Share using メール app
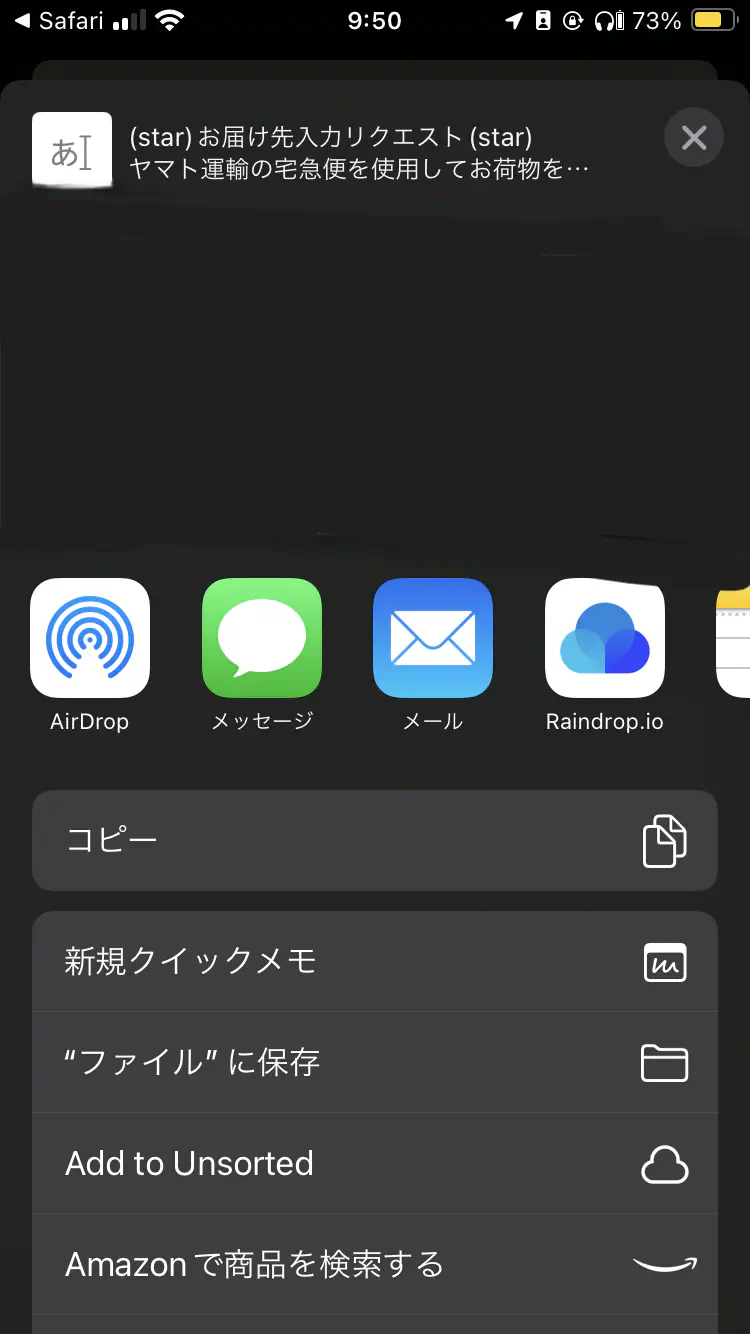Image resolution: width=750 pixels, height=1334 pixels. click(x=433, y=638)
